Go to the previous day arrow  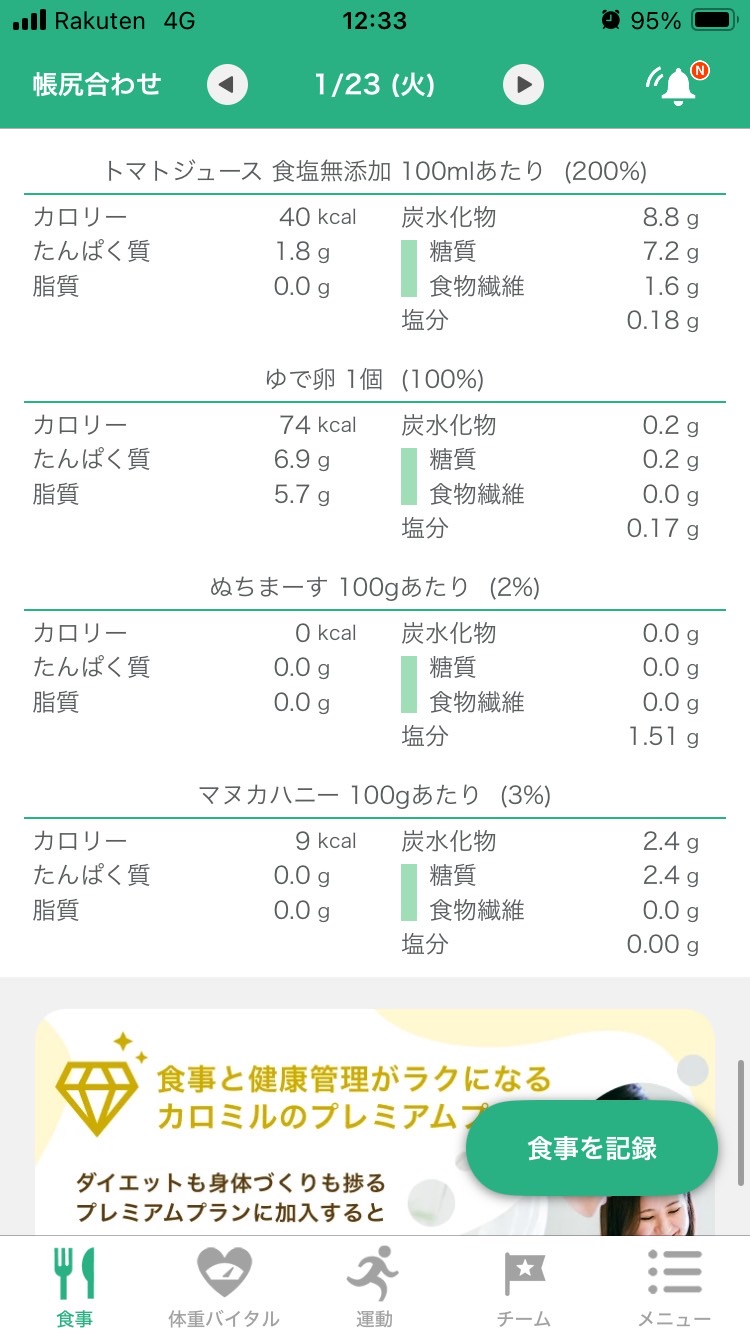point(227,85)
